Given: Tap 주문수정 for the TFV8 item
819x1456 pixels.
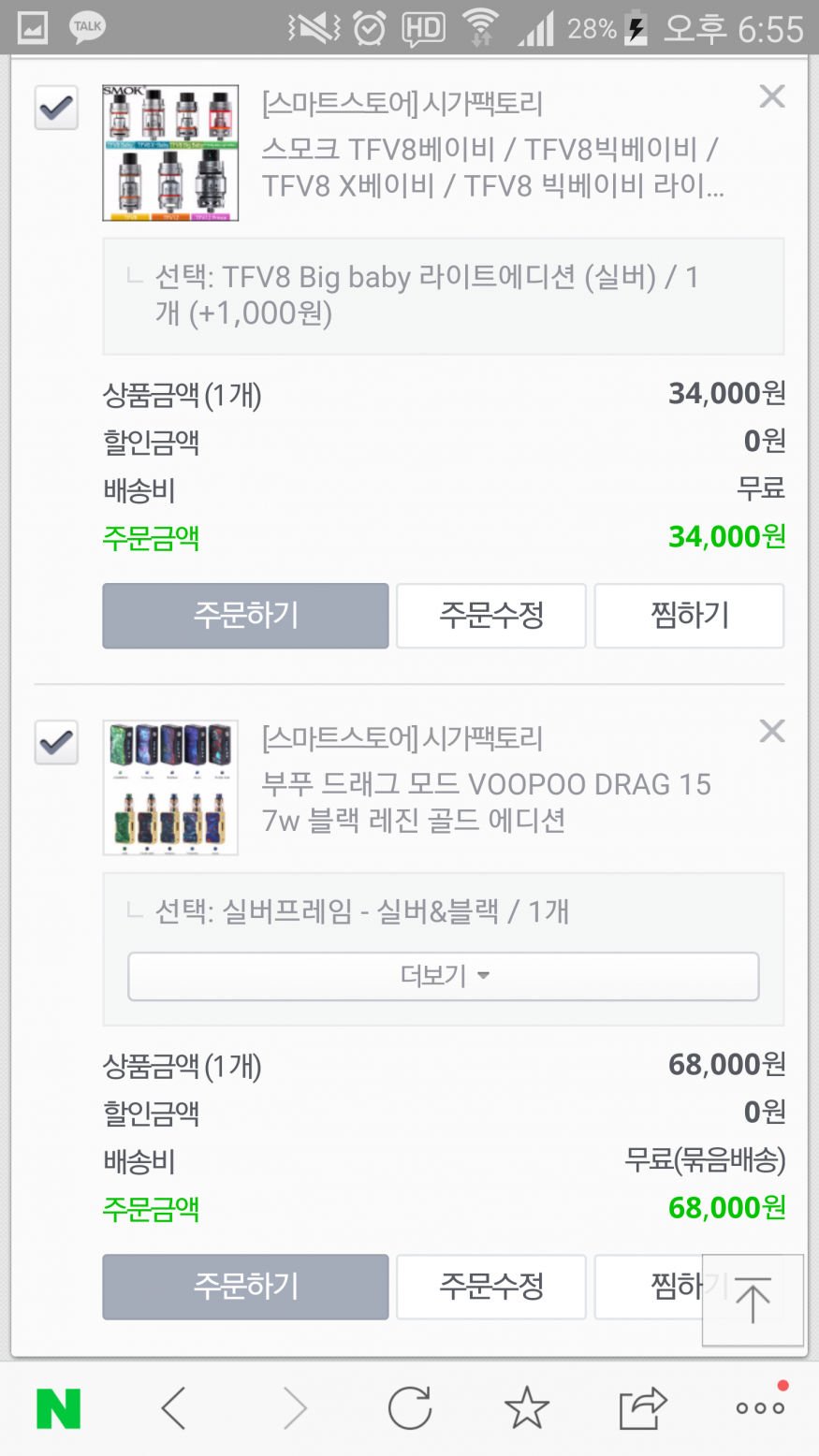Looking at the screenshot, I should click(491, 616).
